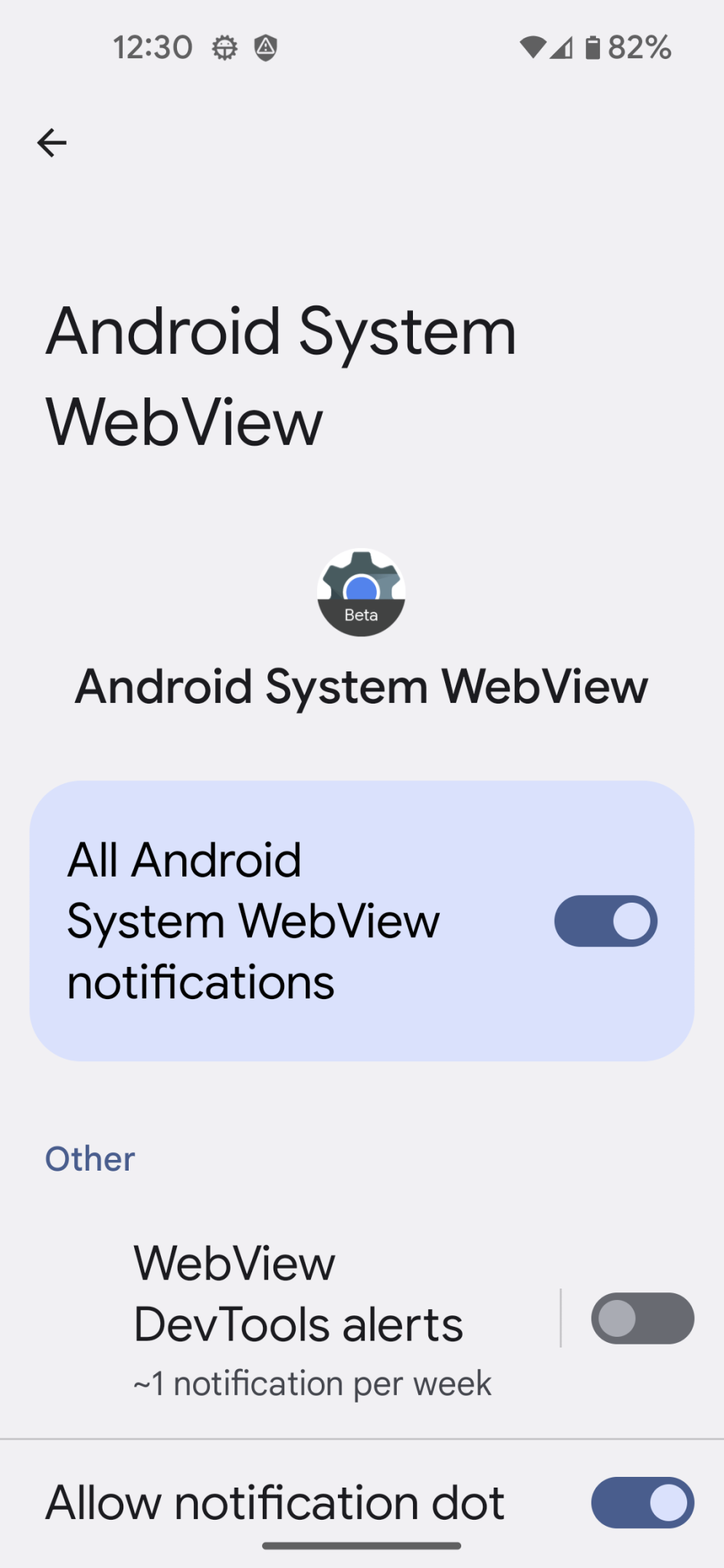This screenshot has width=724, height=1568.
Task: Tap the clock showing 12:30
Action: click(153, 47)
